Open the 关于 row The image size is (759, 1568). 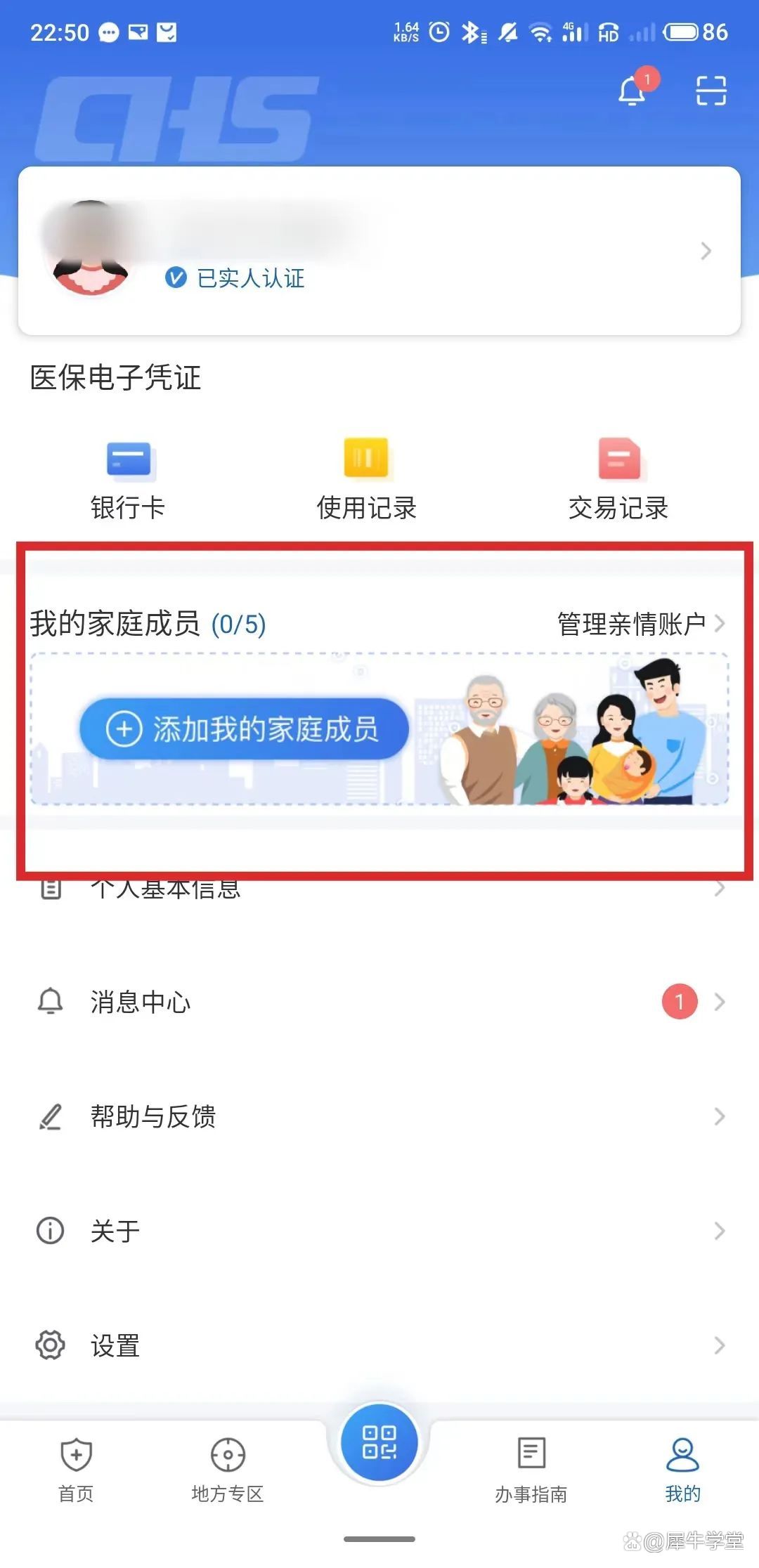[379, 1231]
